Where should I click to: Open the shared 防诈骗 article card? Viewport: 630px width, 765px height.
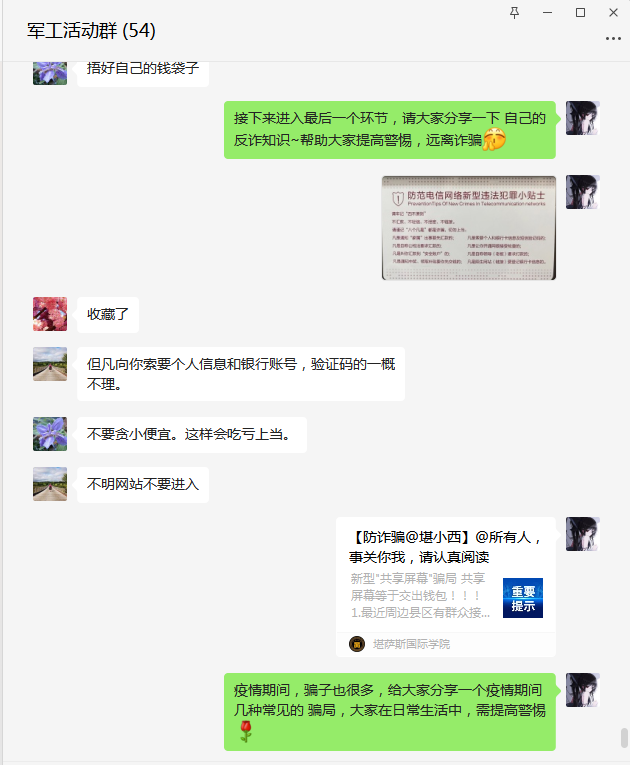coord(445,586)
